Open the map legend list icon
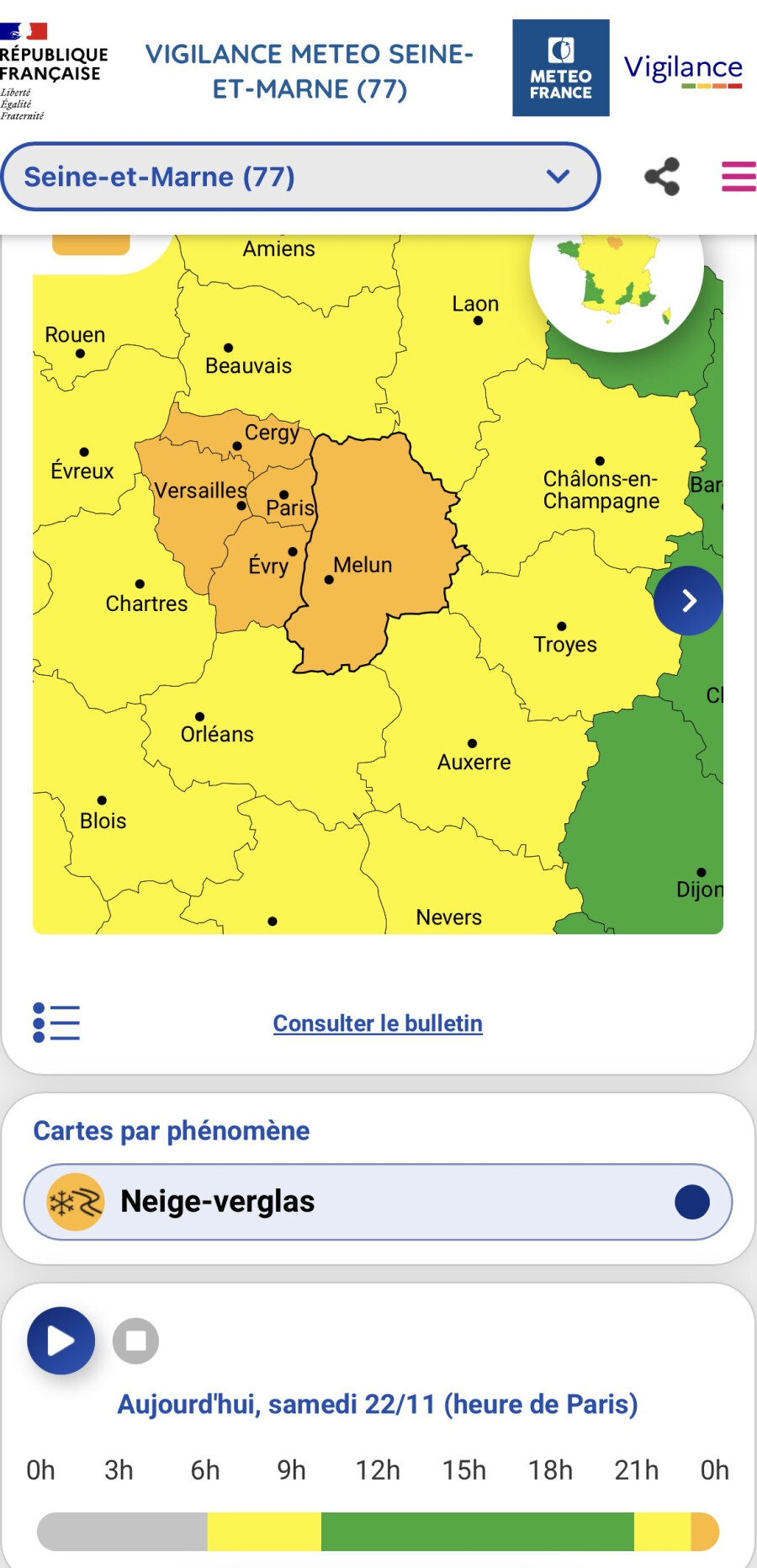Image resolution: width=757 pixels, height=1568 pixels. pos(56,1023)
